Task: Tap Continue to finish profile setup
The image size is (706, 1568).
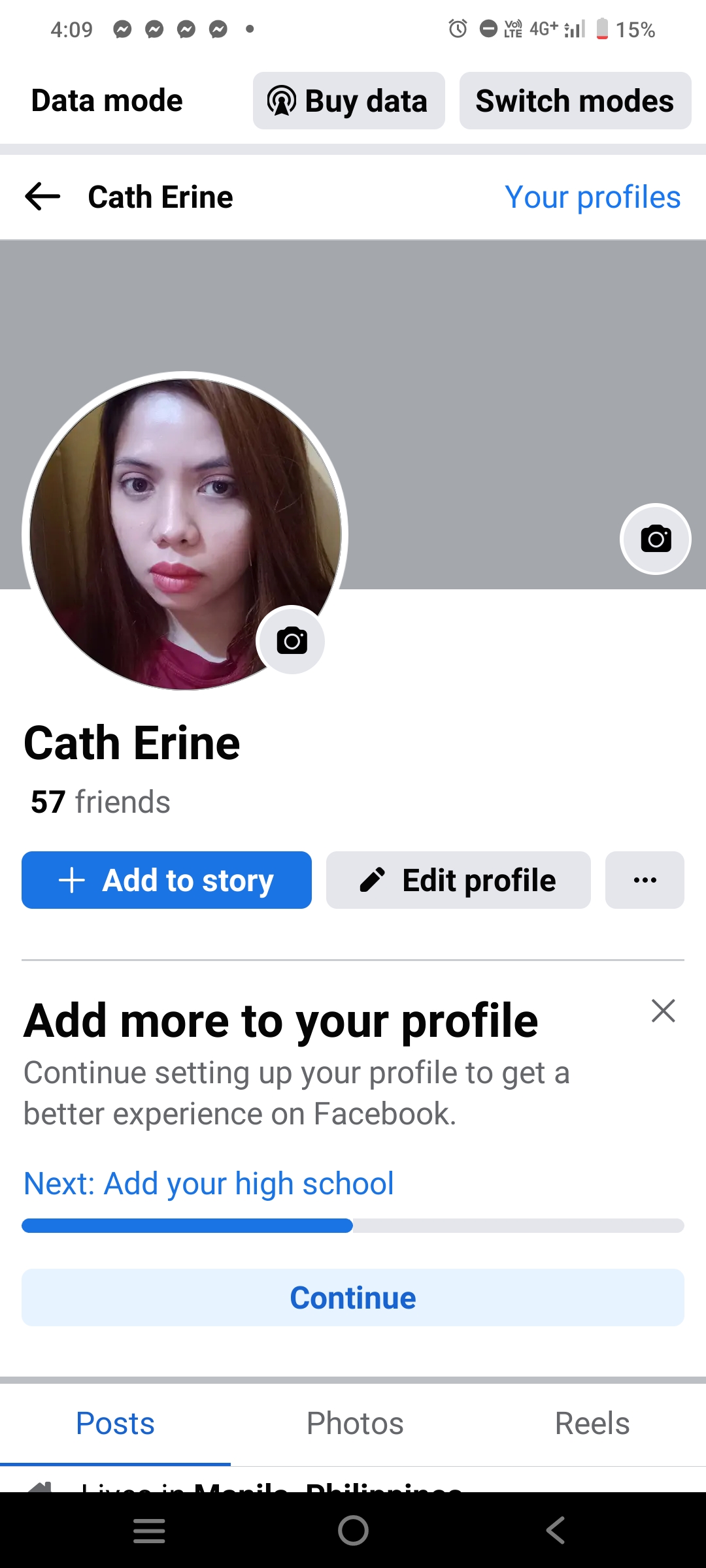Action: click(353, 1298)
